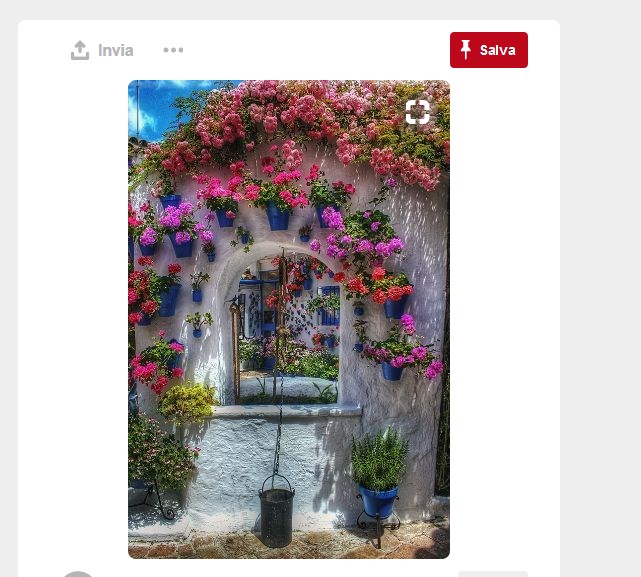Open the visual search icon on the photo
The image size is (641, 577).
click(418, 112)
